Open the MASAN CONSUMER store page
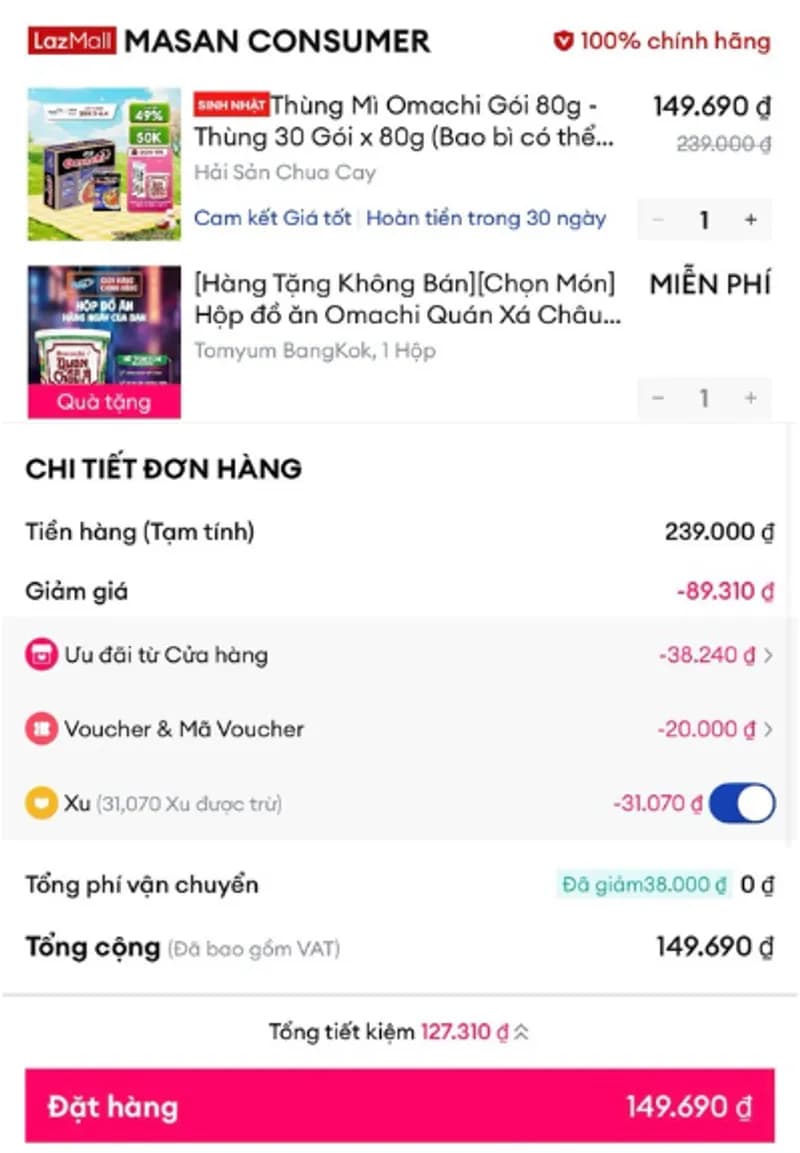800x1153 pixels. click(x=277, y=41)
